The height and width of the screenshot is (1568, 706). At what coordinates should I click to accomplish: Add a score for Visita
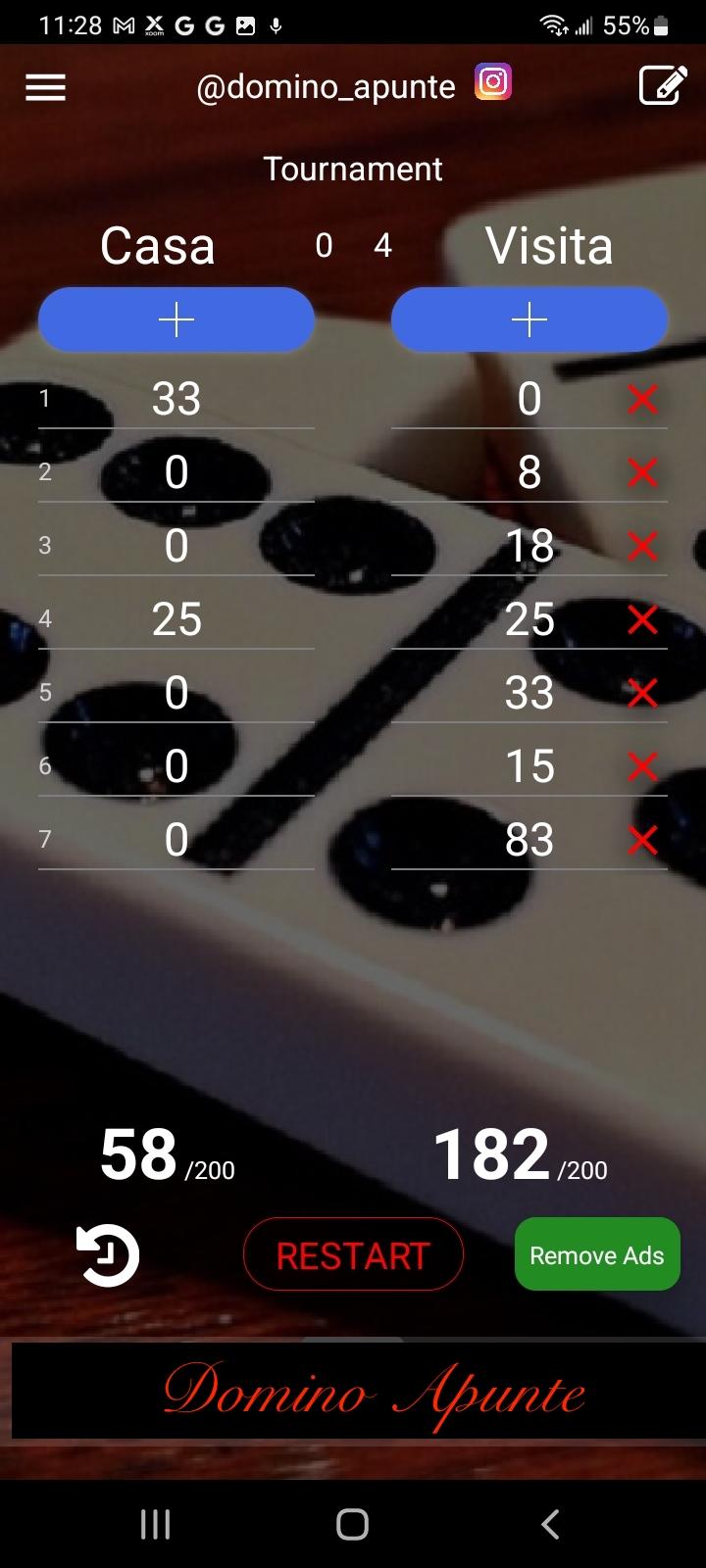tap(529, 319)
